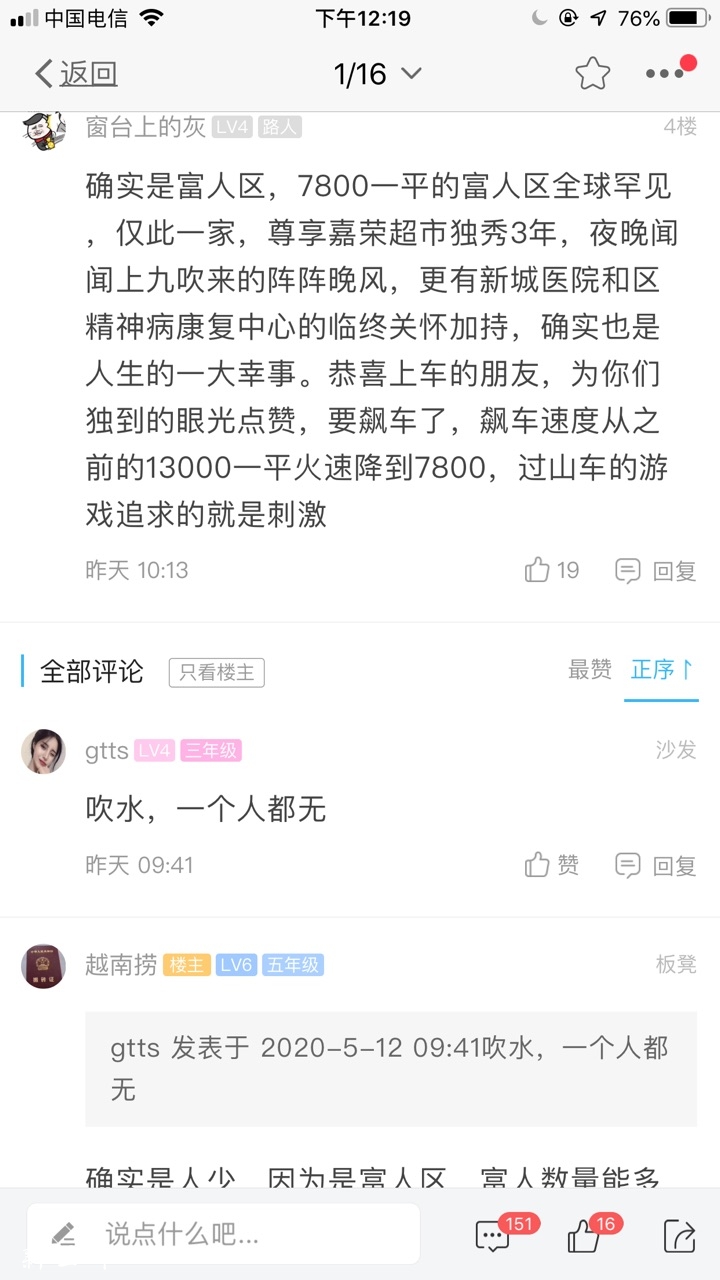Favorite this thread with the star icon
This screenshot has height=1280, width=720.
[592, 73]
